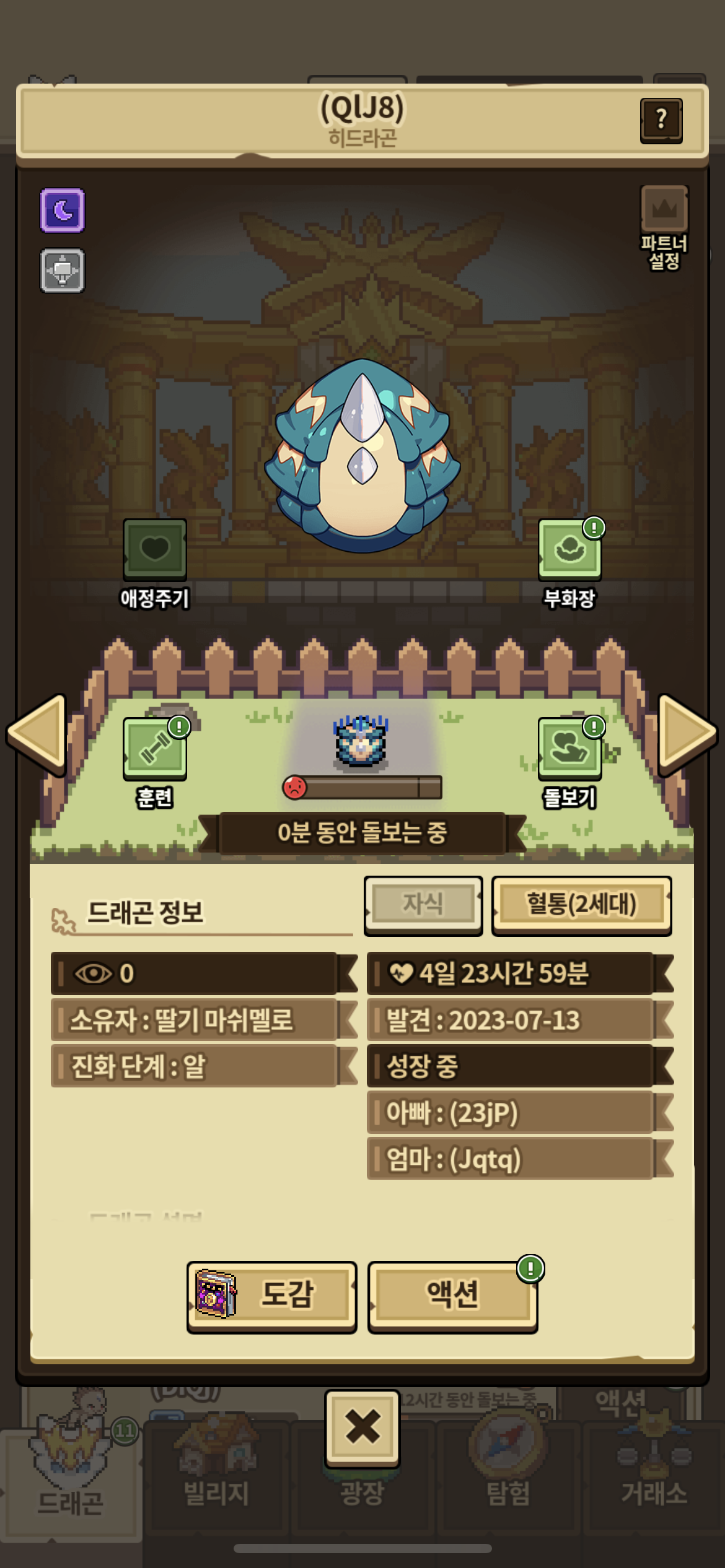The height and width of the screenshot is (1568, 725).
Task: Toggle the purple moon night mode icon
Action: click(x=63, y=211)
